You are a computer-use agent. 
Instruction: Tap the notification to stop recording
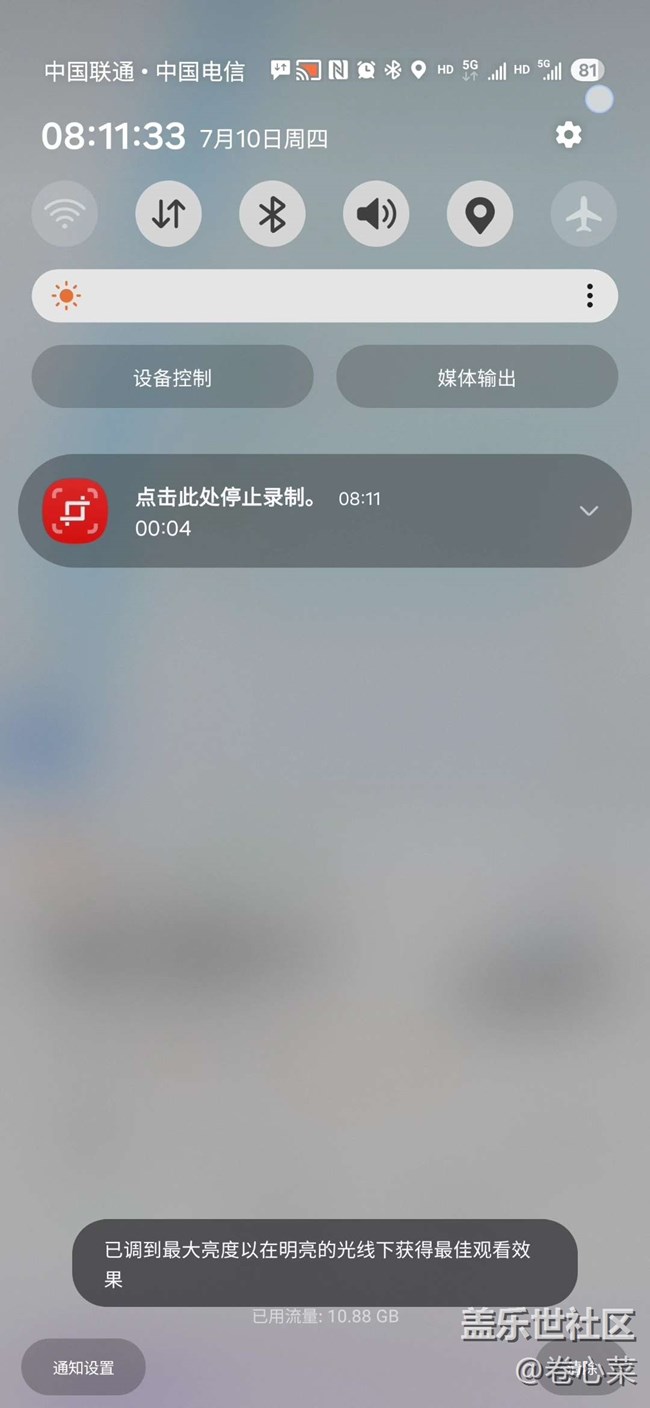pos(325,511)
